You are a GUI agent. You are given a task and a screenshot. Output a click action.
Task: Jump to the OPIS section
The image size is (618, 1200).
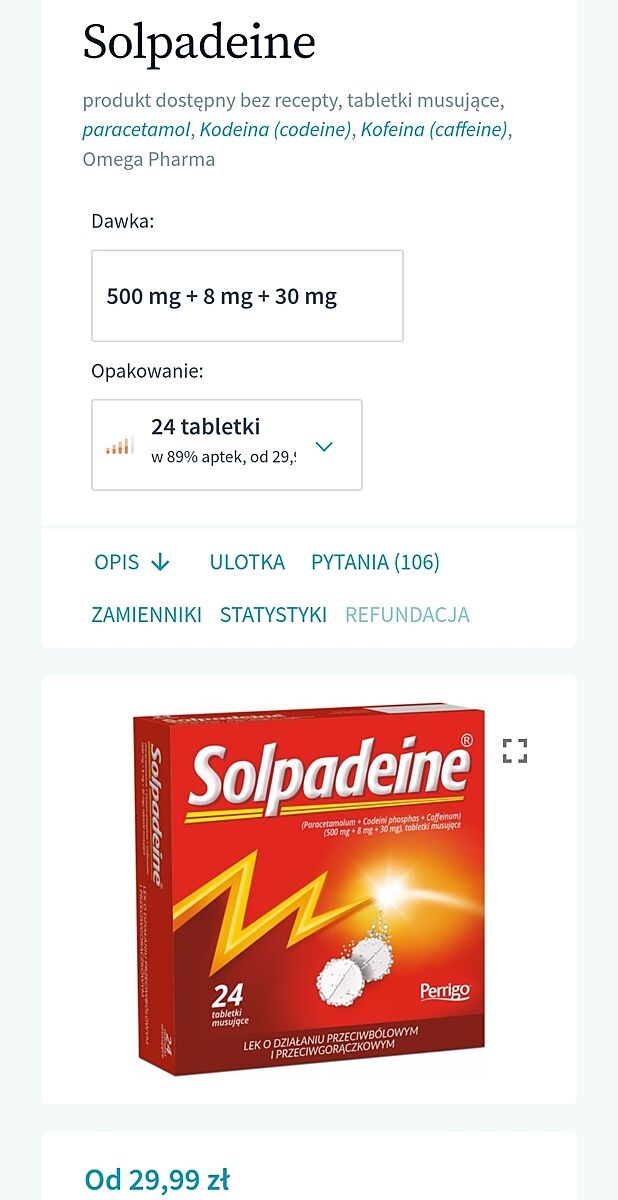pos(132,562)
